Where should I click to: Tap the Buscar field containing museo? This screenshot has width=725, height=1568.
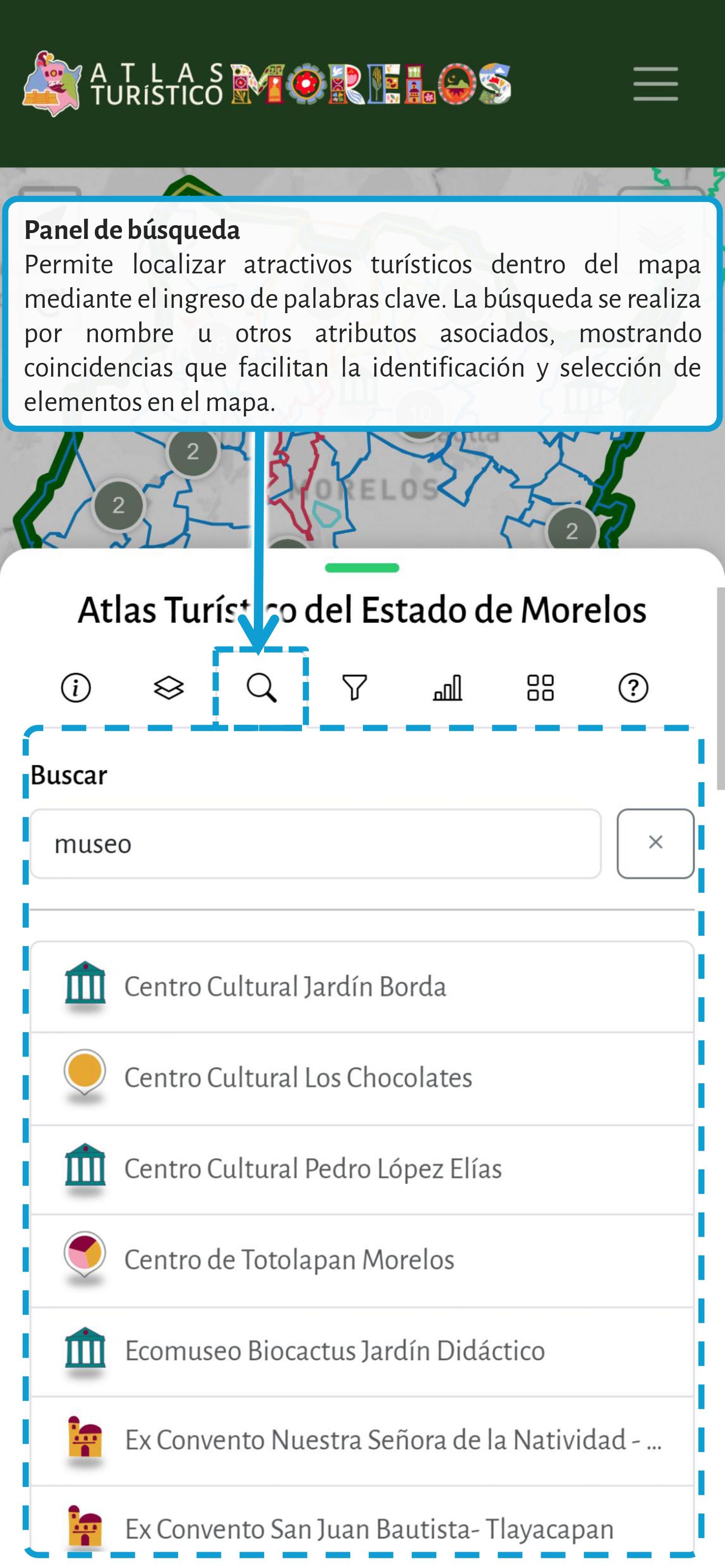pos(315,844)
